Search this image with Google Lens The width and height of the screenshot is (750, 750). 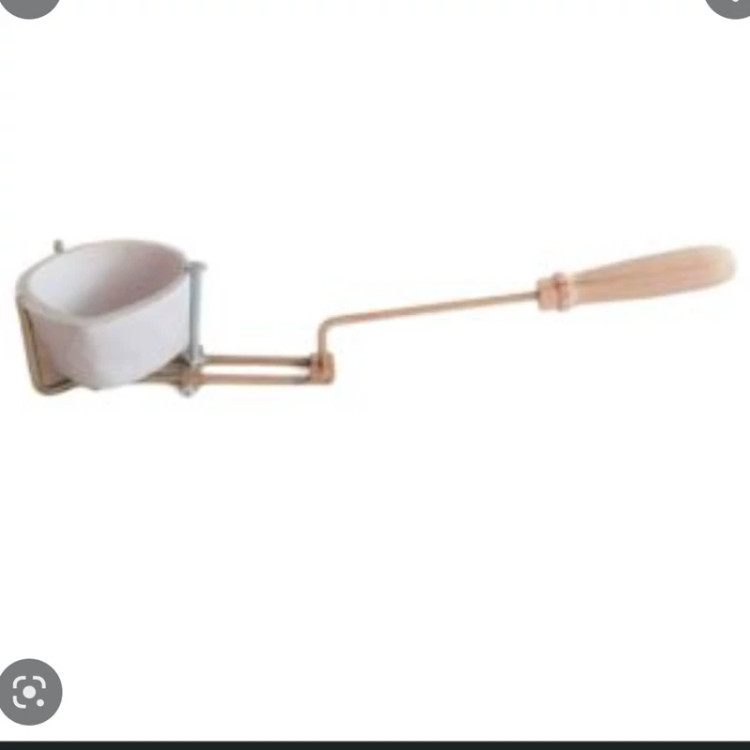pos(30,691)
